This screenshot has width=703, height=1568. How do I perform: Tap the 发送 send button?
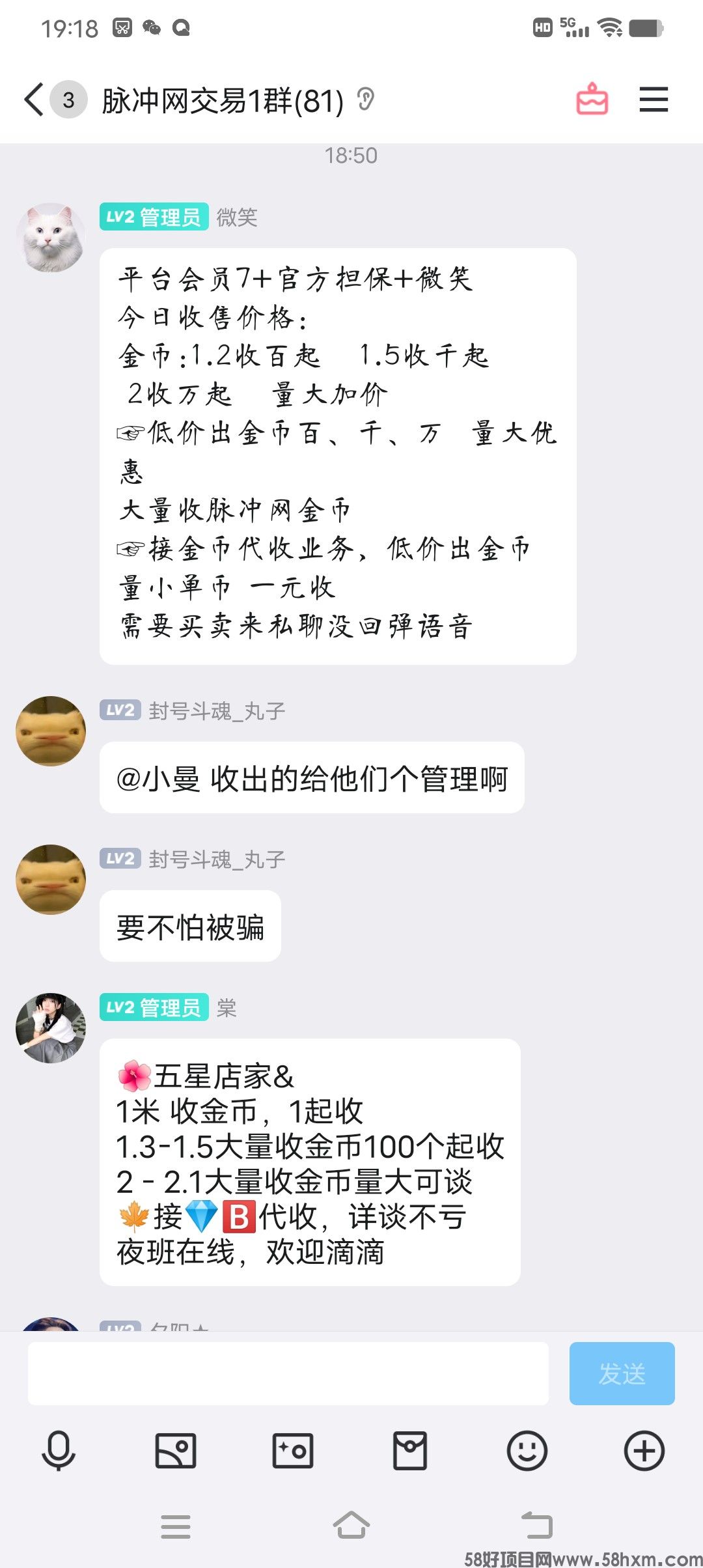[622, 1373]
